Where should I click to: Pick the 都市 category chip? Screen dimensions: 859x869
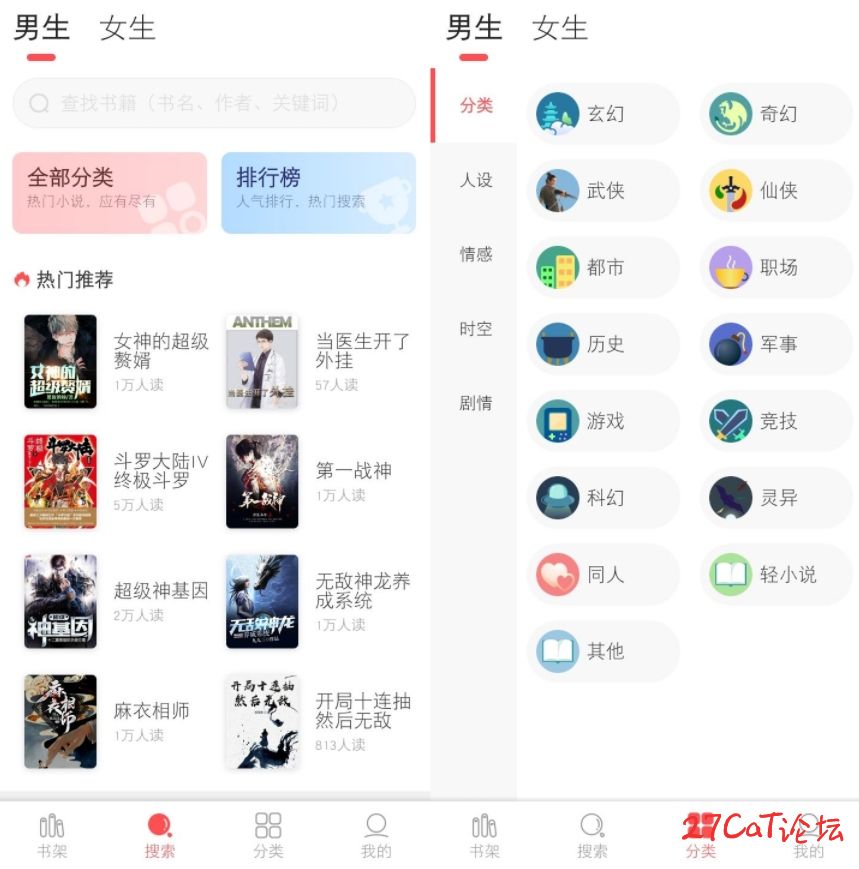click(x=603, y=267)
